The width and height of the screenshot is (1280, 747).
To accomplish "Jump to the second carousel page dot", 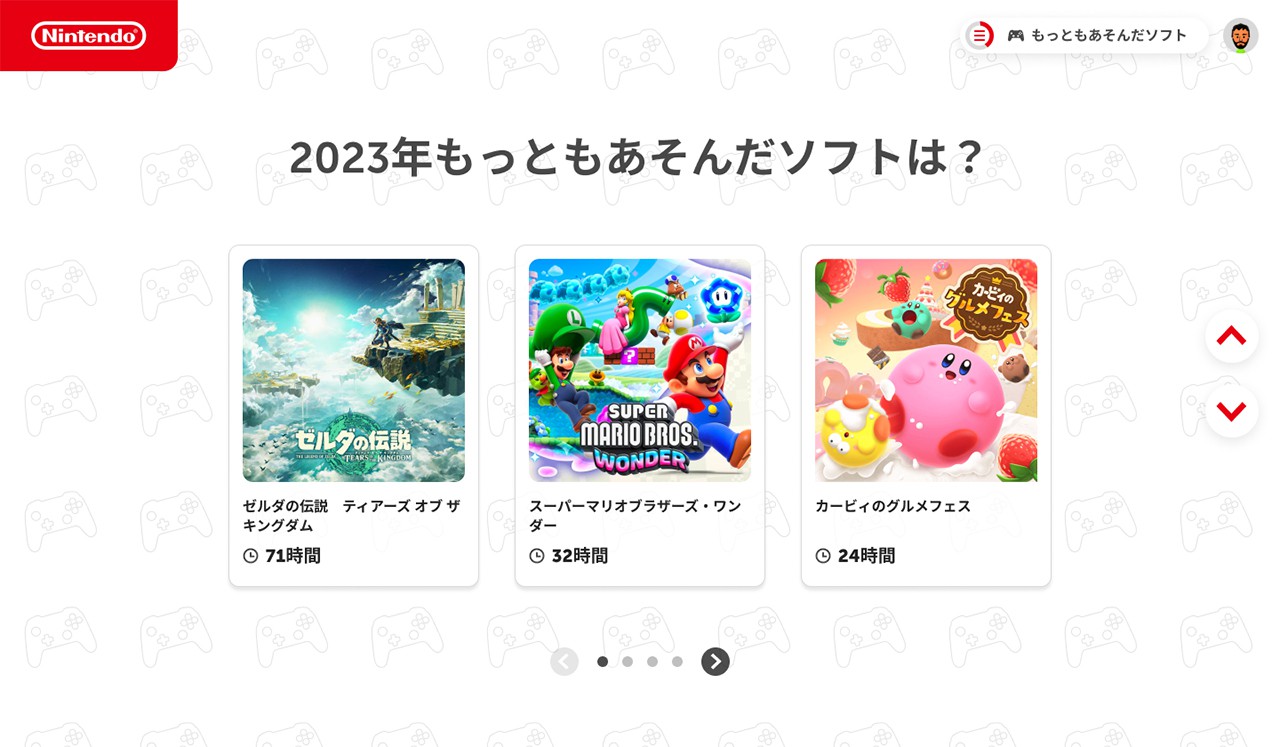I will click(627, 661).
